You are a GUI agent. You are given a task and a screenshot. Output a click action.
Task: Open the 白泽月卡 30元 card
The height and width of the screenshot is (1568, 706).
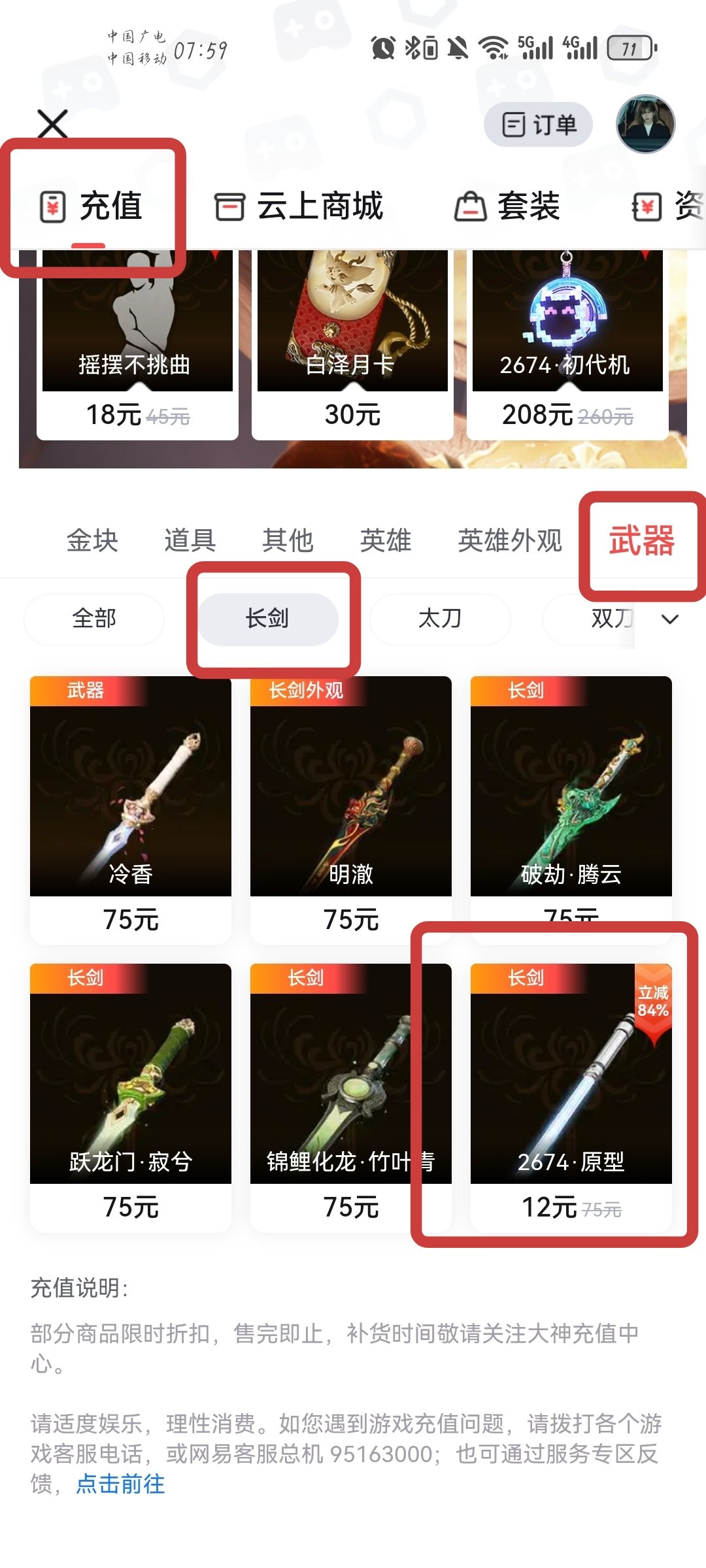352,346
